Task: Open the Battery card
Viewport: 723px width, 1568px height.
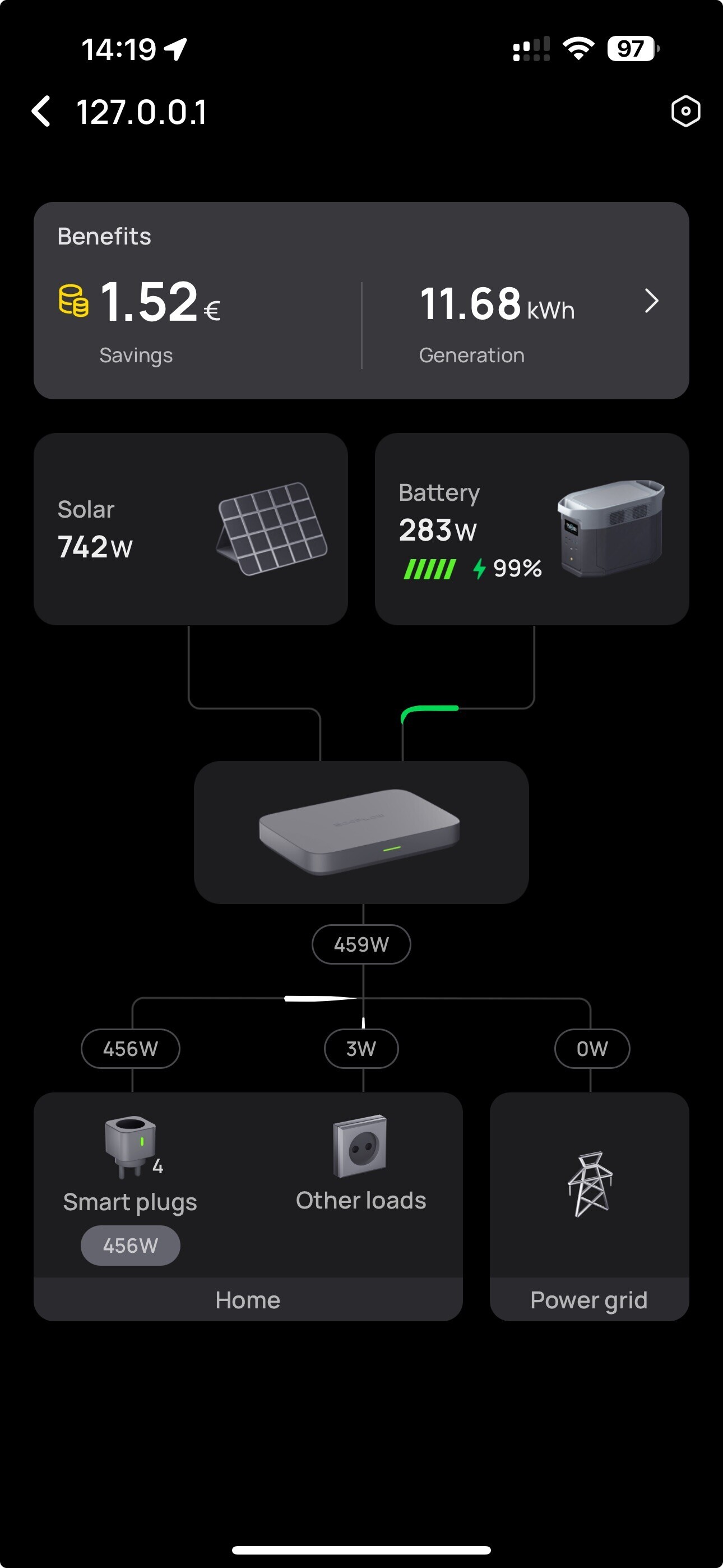Action: tap(532, 528)
